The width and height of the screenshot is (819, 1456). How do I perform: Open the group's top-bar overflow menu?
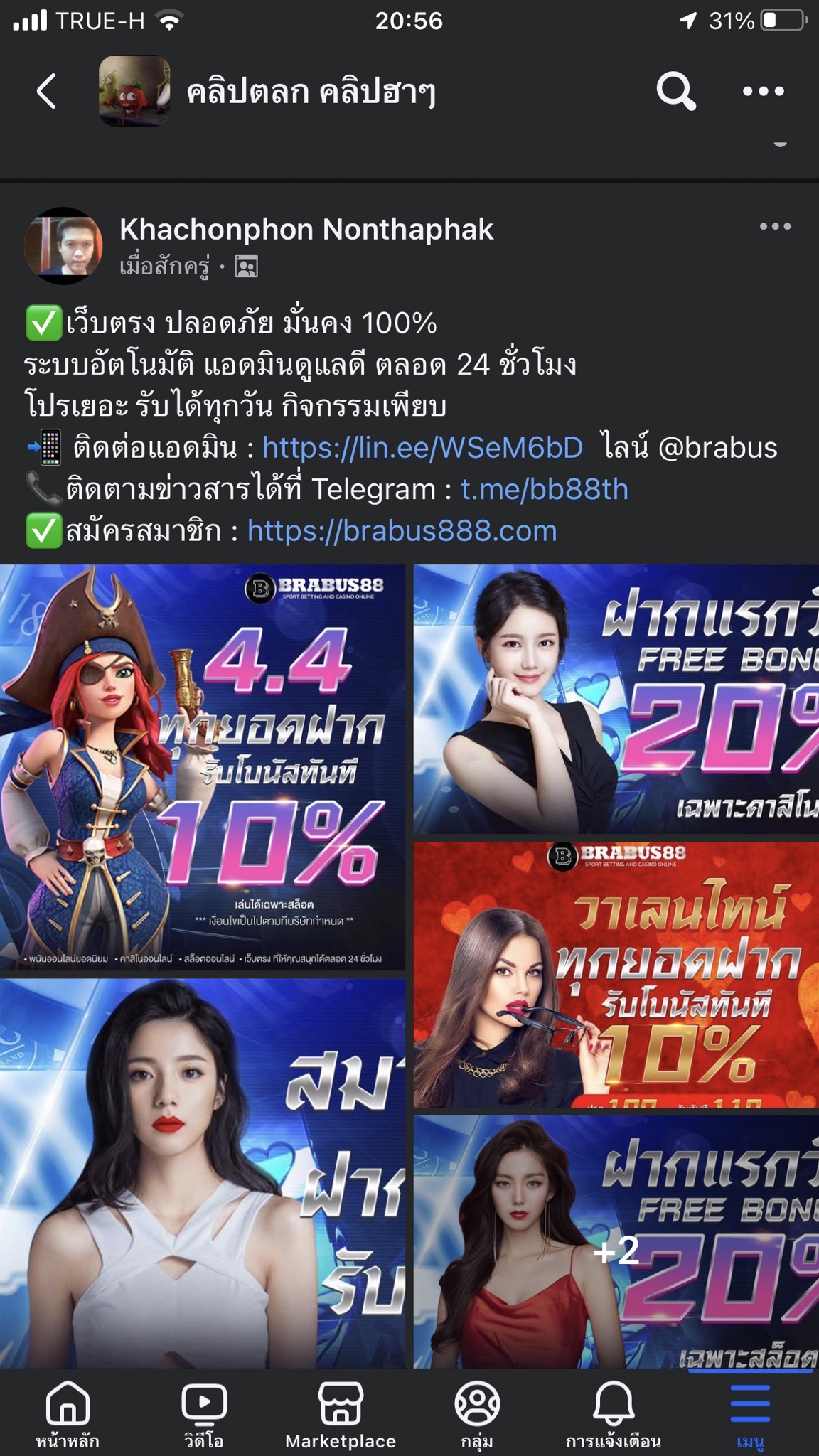[x=763, y=91]
